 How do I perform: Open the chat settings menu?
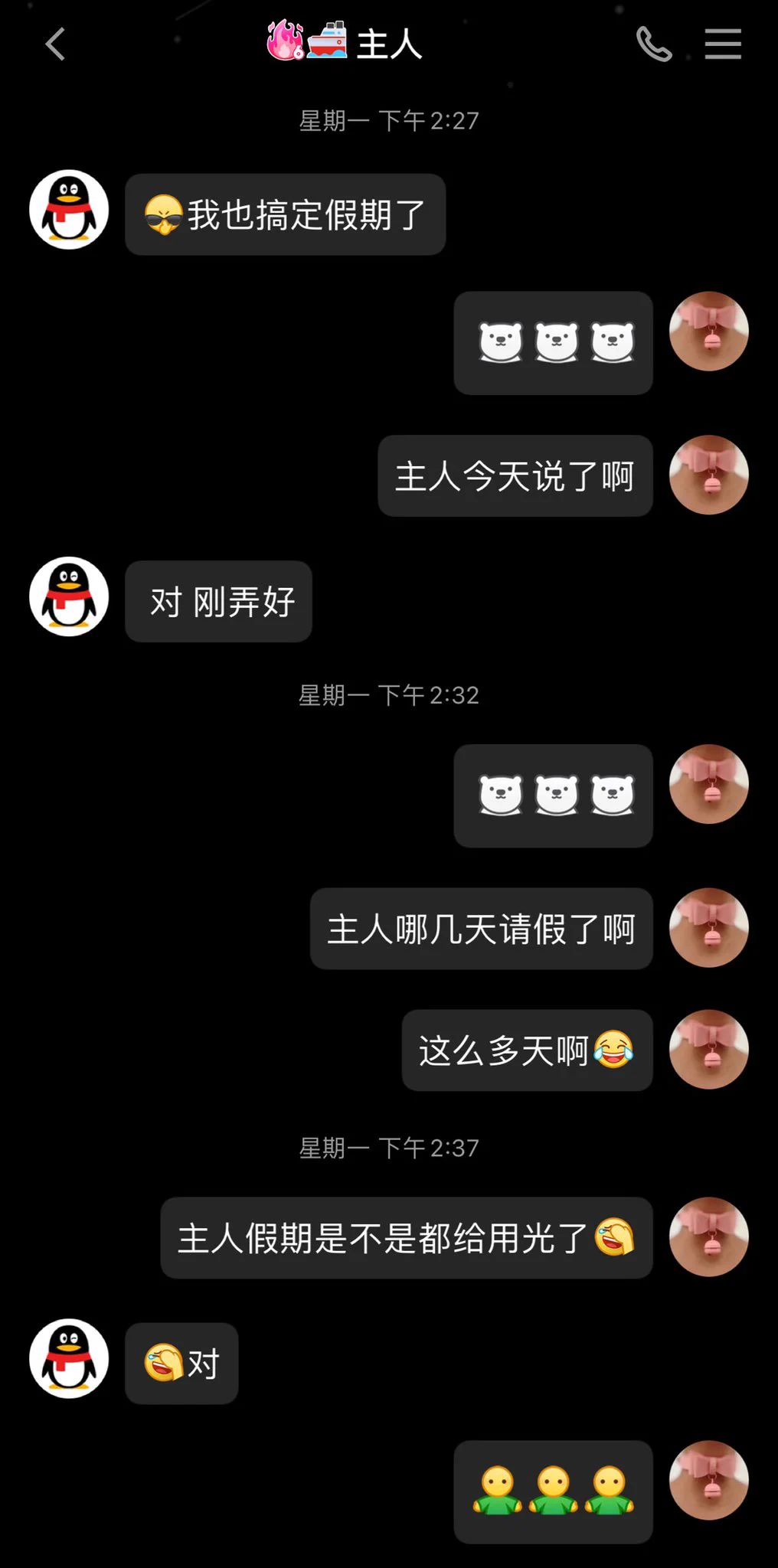[x=722, y=44]
